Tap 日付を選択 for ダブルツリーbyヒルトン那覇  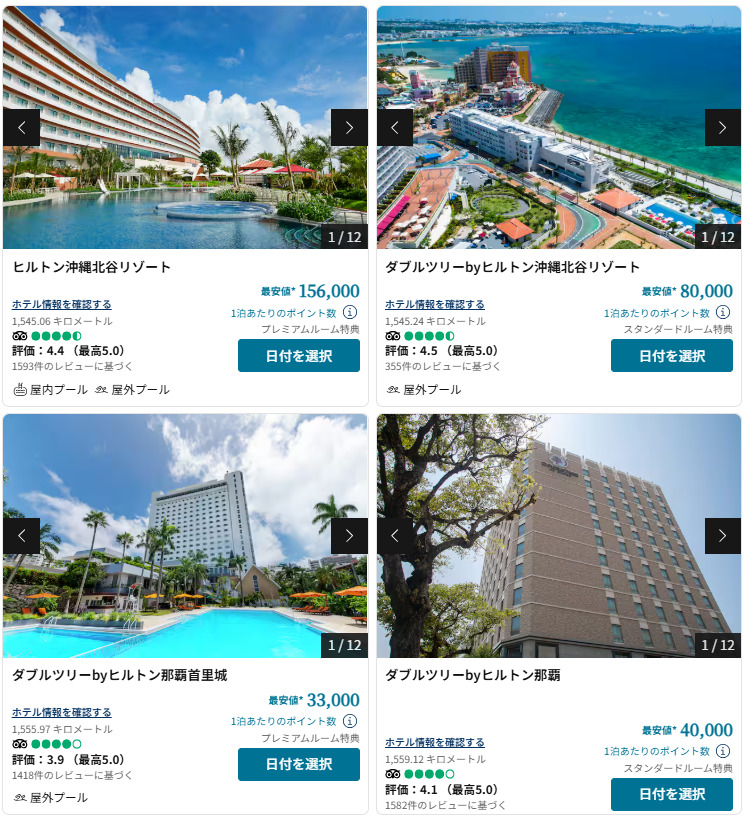point(671,794)
